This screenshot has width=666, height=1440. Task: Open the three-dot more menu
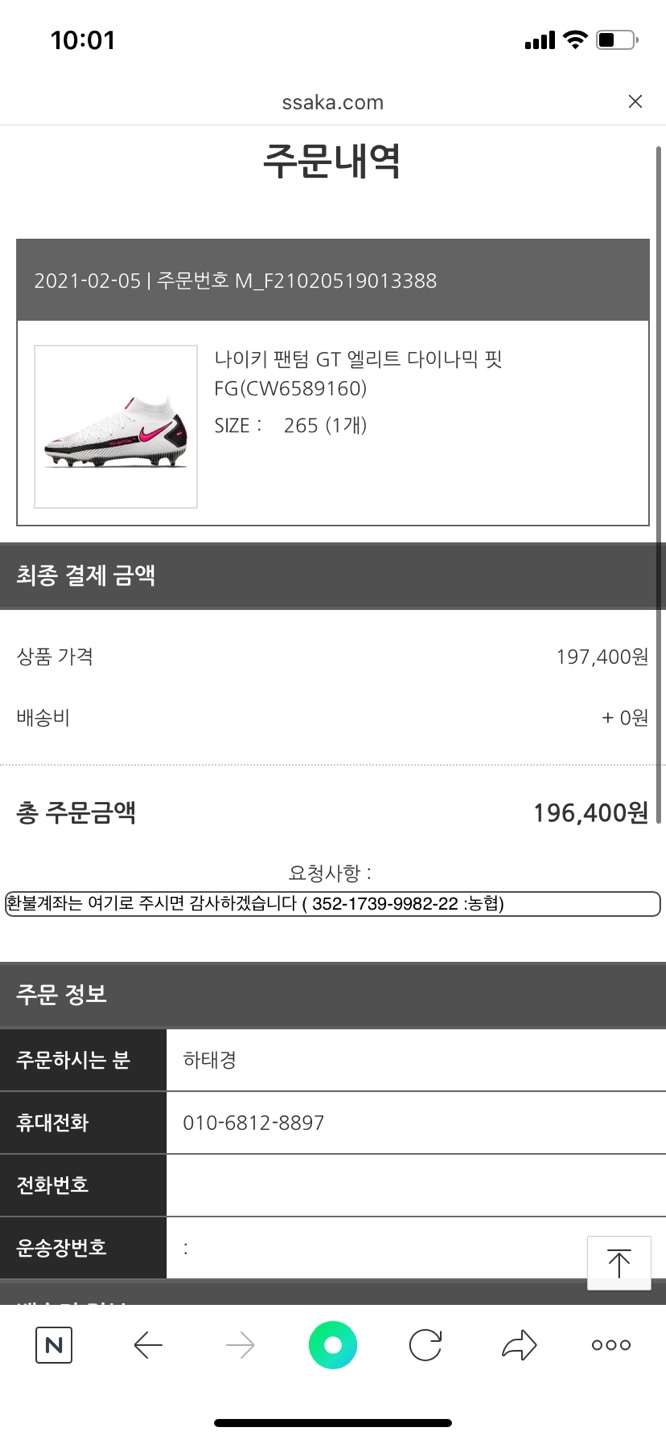(611, 1346)
